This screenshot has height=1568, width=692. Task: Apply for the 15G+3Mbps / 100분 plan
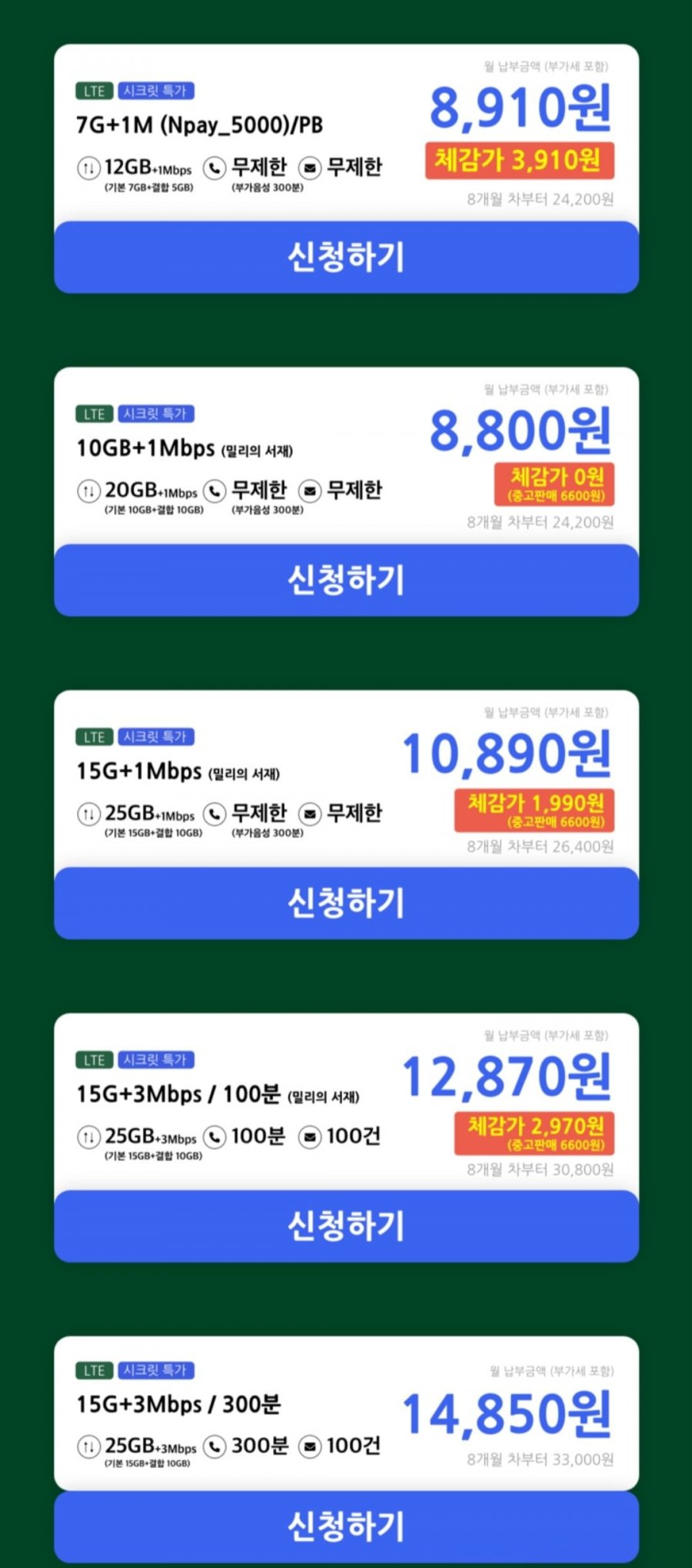346,1226
